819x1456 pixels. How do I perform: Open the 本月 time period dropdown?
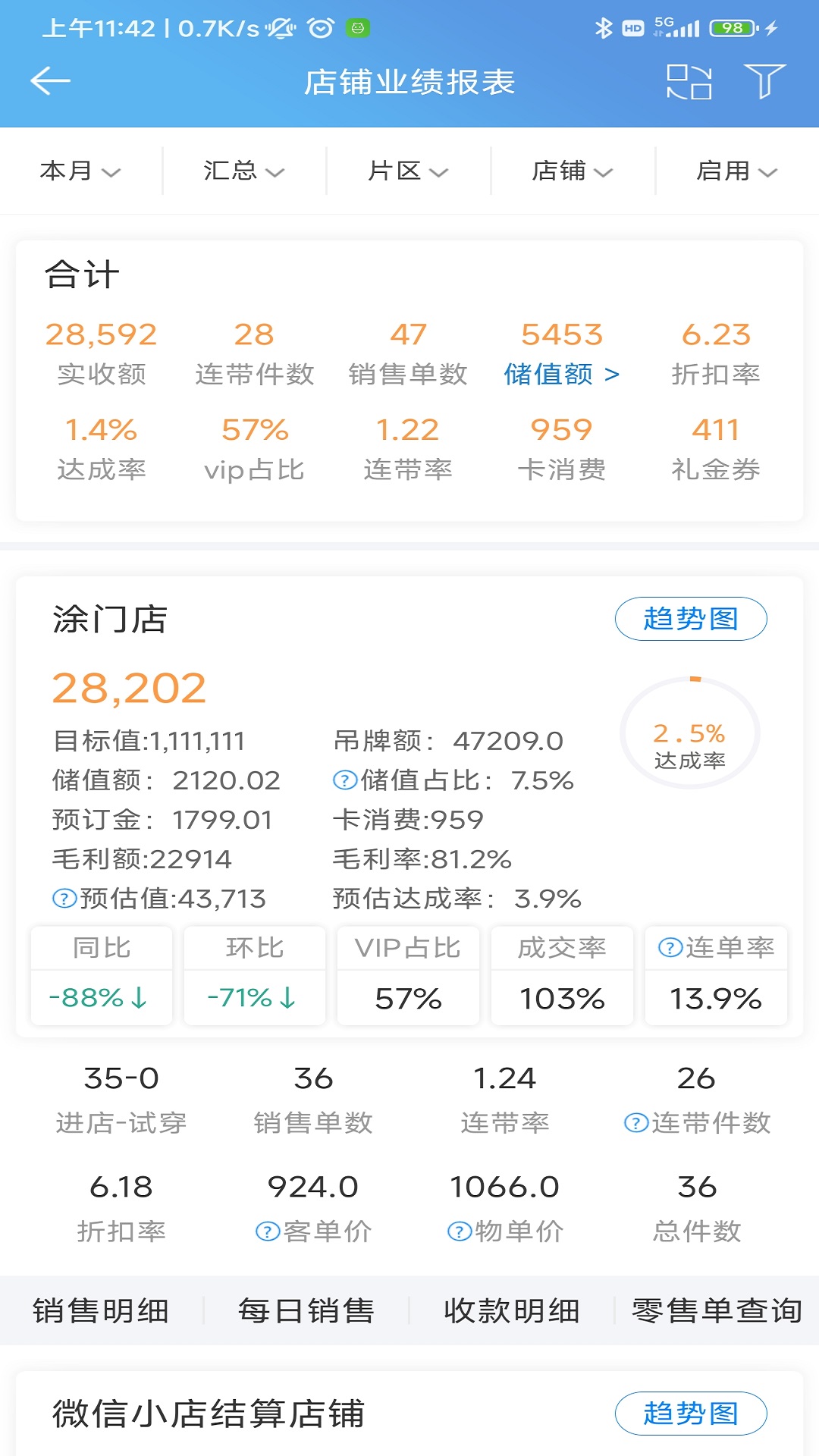[x=78, y=170]
